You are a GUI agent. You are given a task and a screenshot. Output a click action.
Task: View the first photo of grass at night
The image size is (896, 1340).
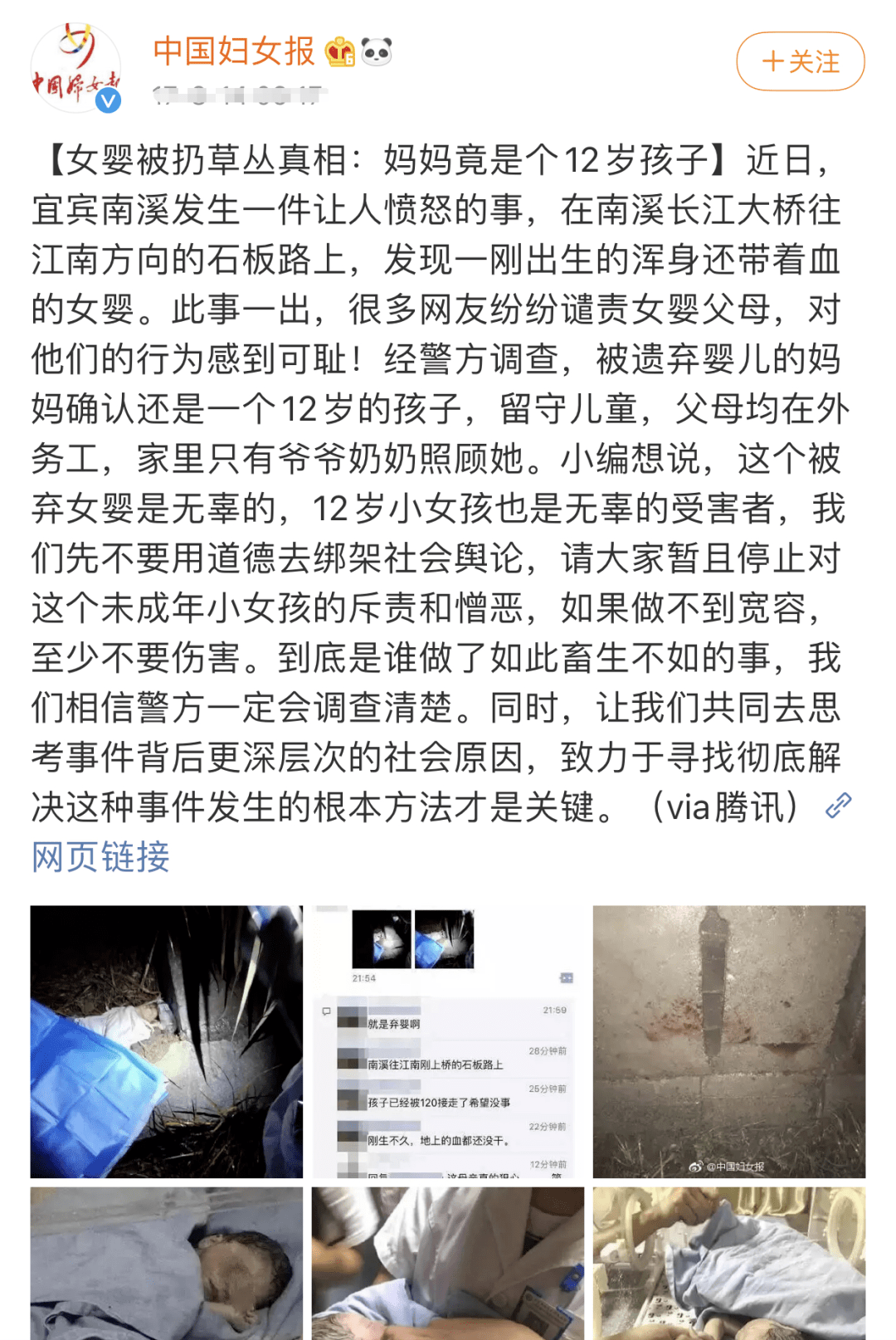pos(167,1041)
